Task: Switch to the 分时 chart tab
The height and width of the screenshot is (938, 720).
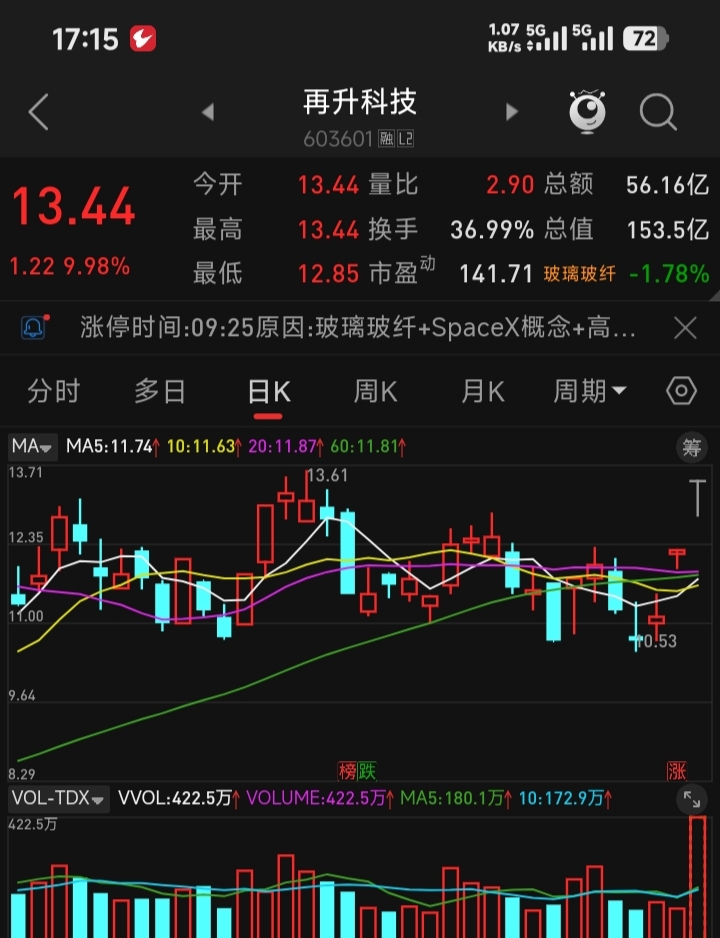Action: click(54, 391)
